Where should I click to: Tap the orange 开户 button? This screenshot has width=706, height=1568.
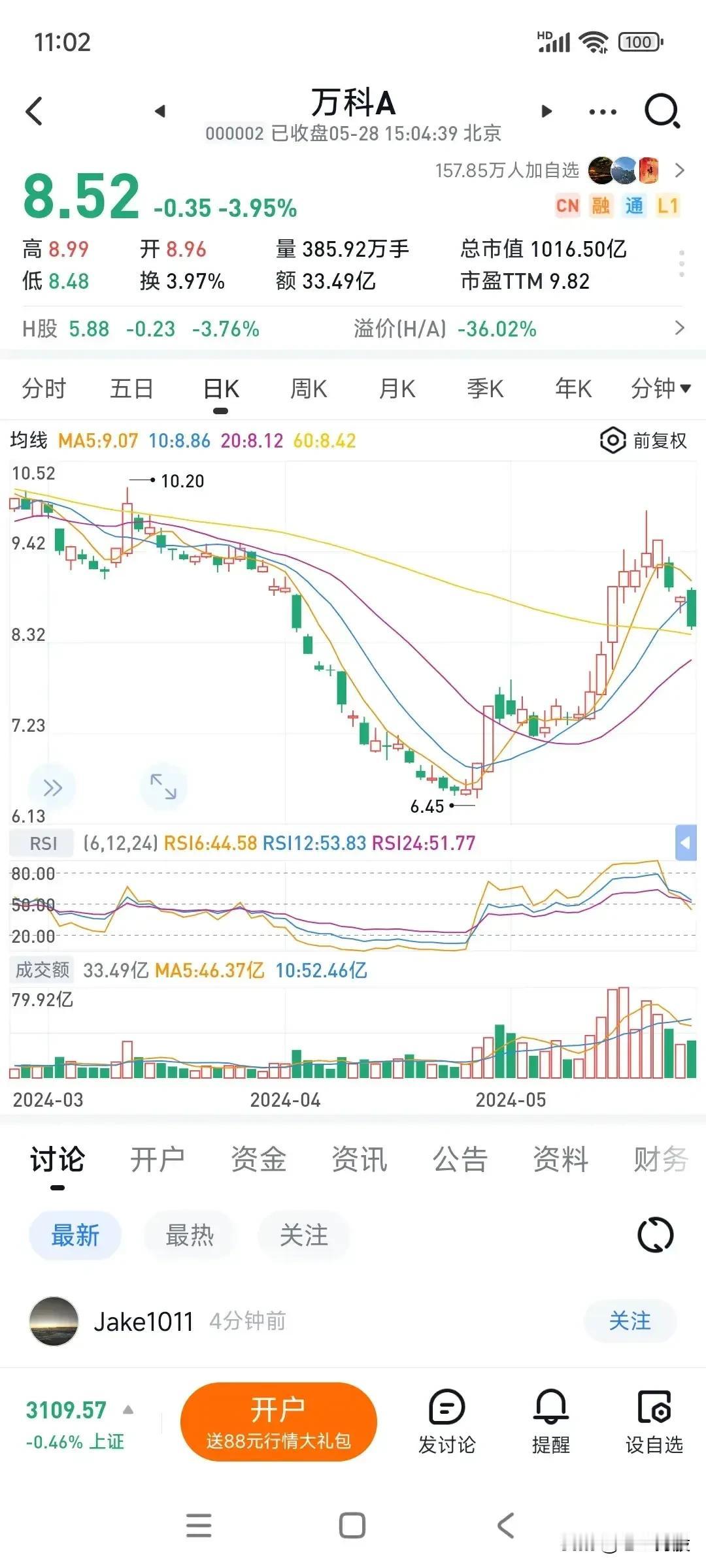click(278, 1422)
